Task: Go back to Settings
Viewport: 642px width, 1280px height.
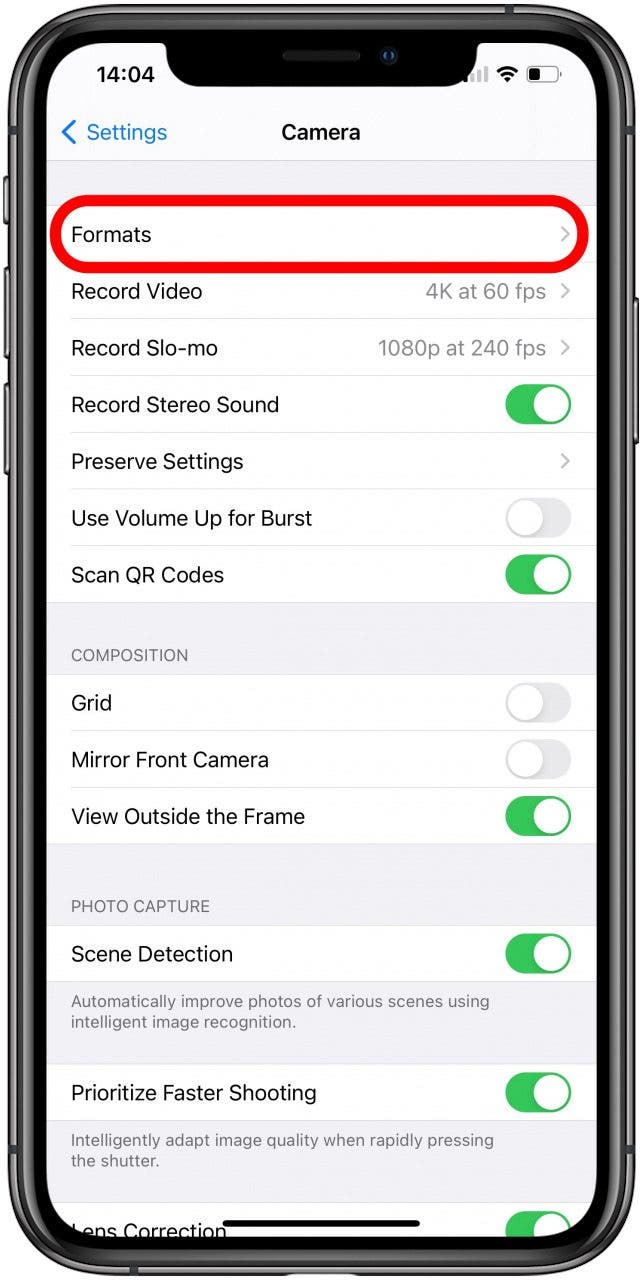Action: (x=114, y=132)
